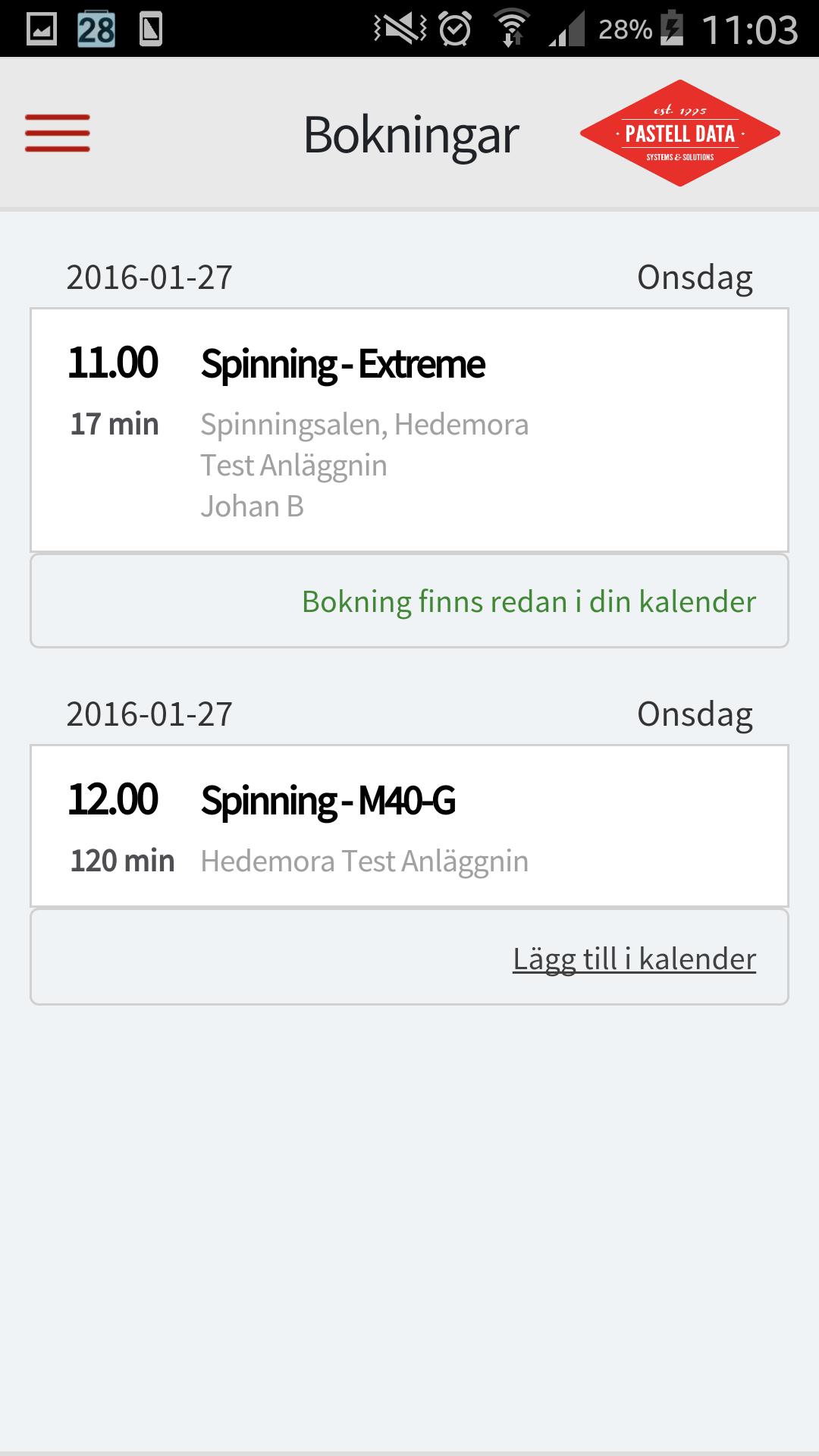
Task: Open Lägg till i kalender link
Action: point(634,958)
